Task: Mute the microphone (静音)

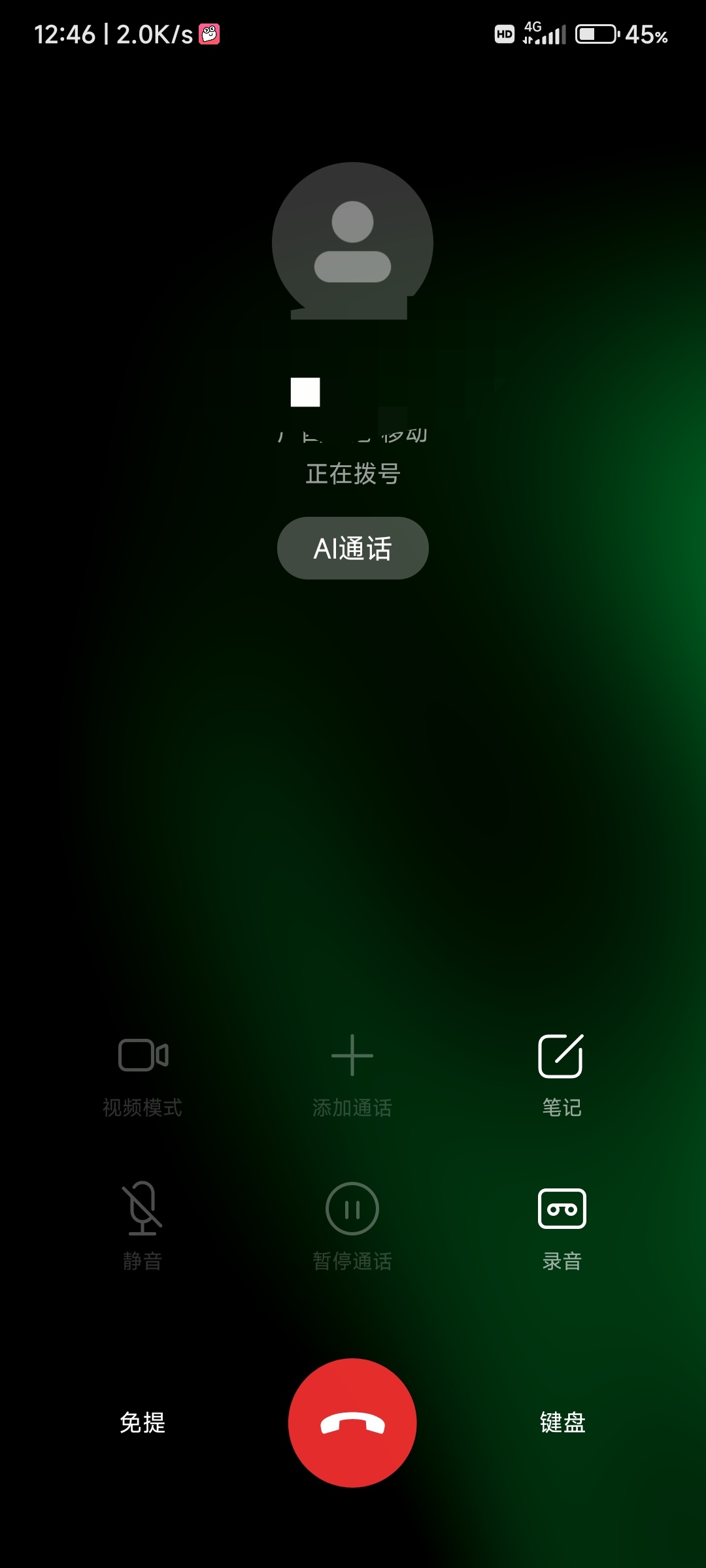Action: coord(143,1226)
